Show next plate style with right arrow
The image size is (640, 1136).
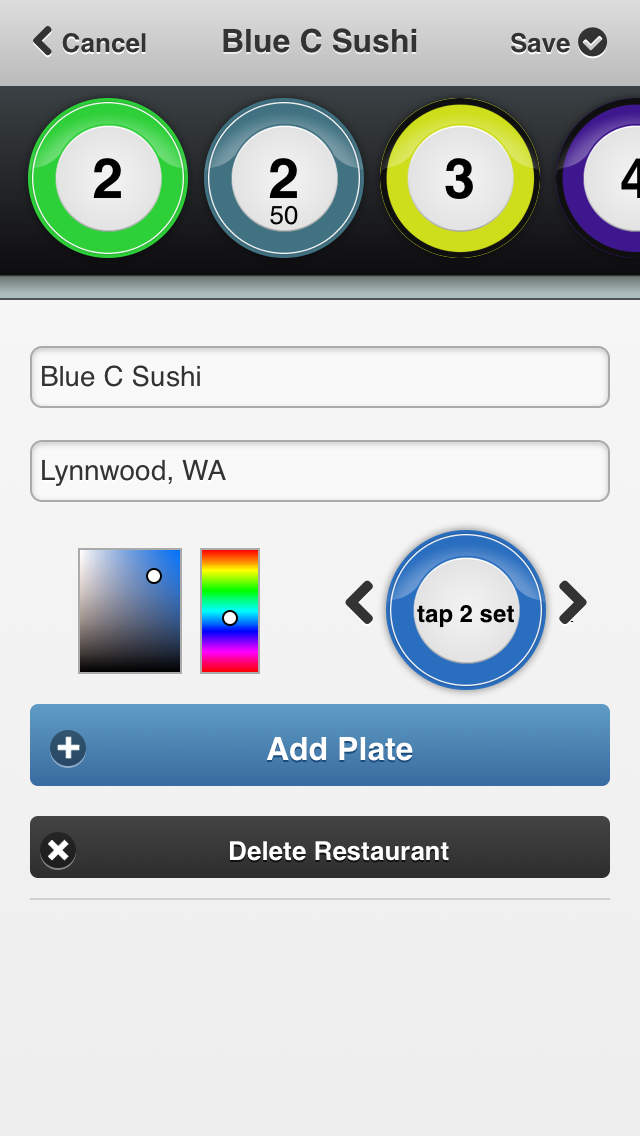tap(572, 602)
